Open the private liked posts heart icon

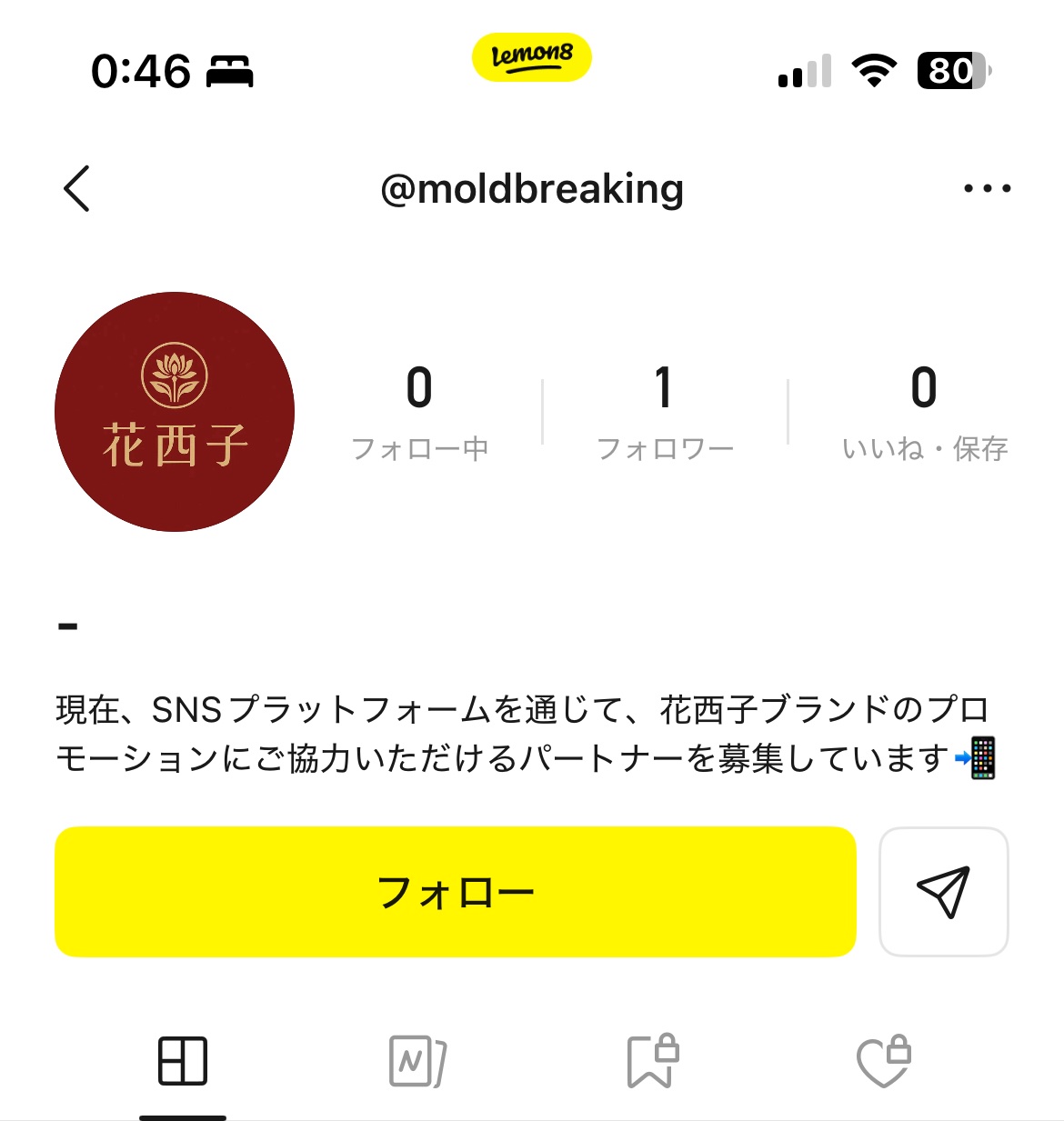tap(883, 1061)
